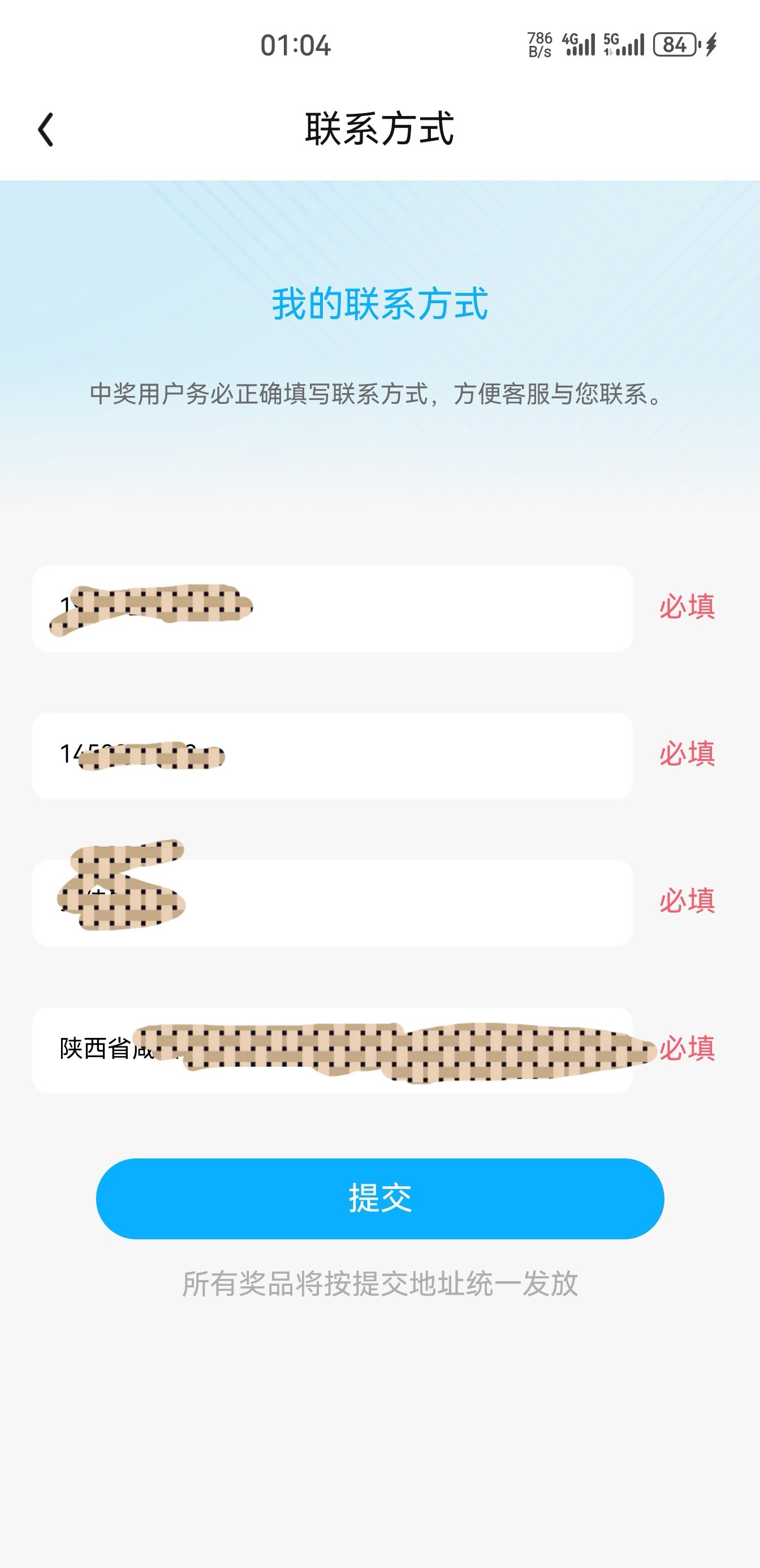Screen dimensions: 760x1568
Task: Edit the address field starting with 陕西省
Action: (x=332, y=1050)
